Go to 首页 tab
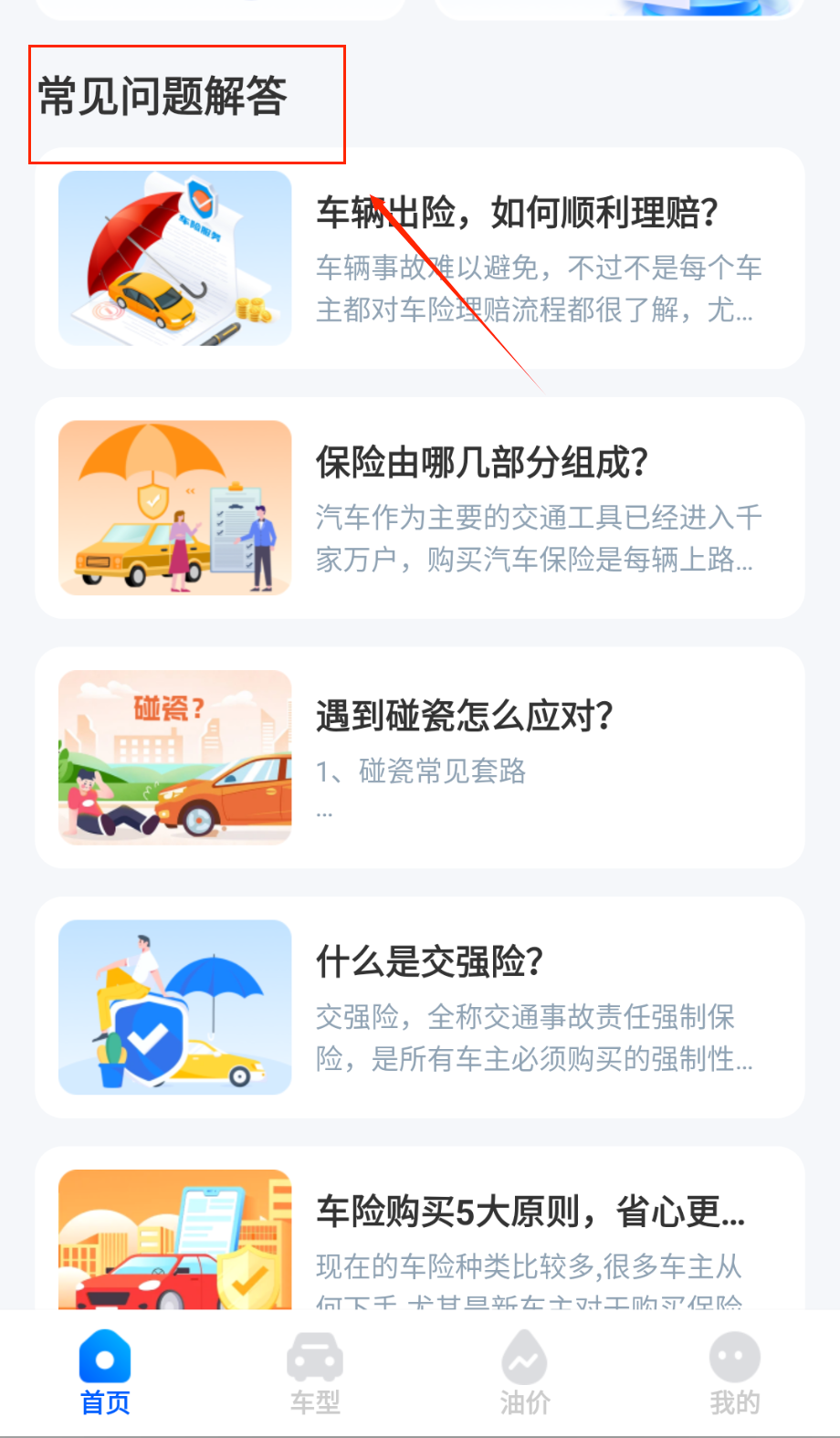The image size is (840, 1438). [105, 1374]
